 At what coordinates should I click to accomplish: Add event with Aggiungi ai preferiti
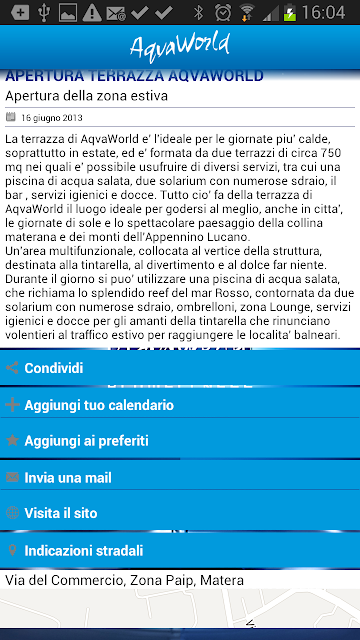tap(180, 441)
